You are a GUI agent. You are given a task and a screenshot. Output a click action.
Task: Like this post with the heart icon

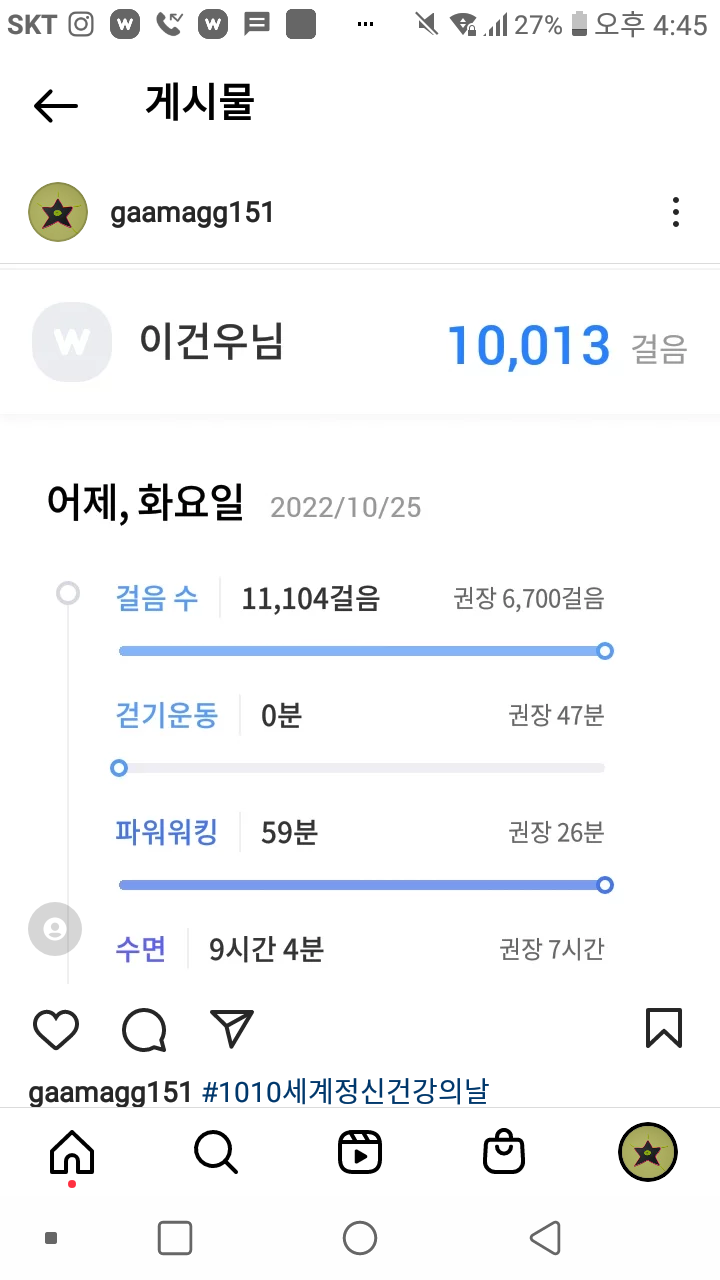tap(56, 1029)
